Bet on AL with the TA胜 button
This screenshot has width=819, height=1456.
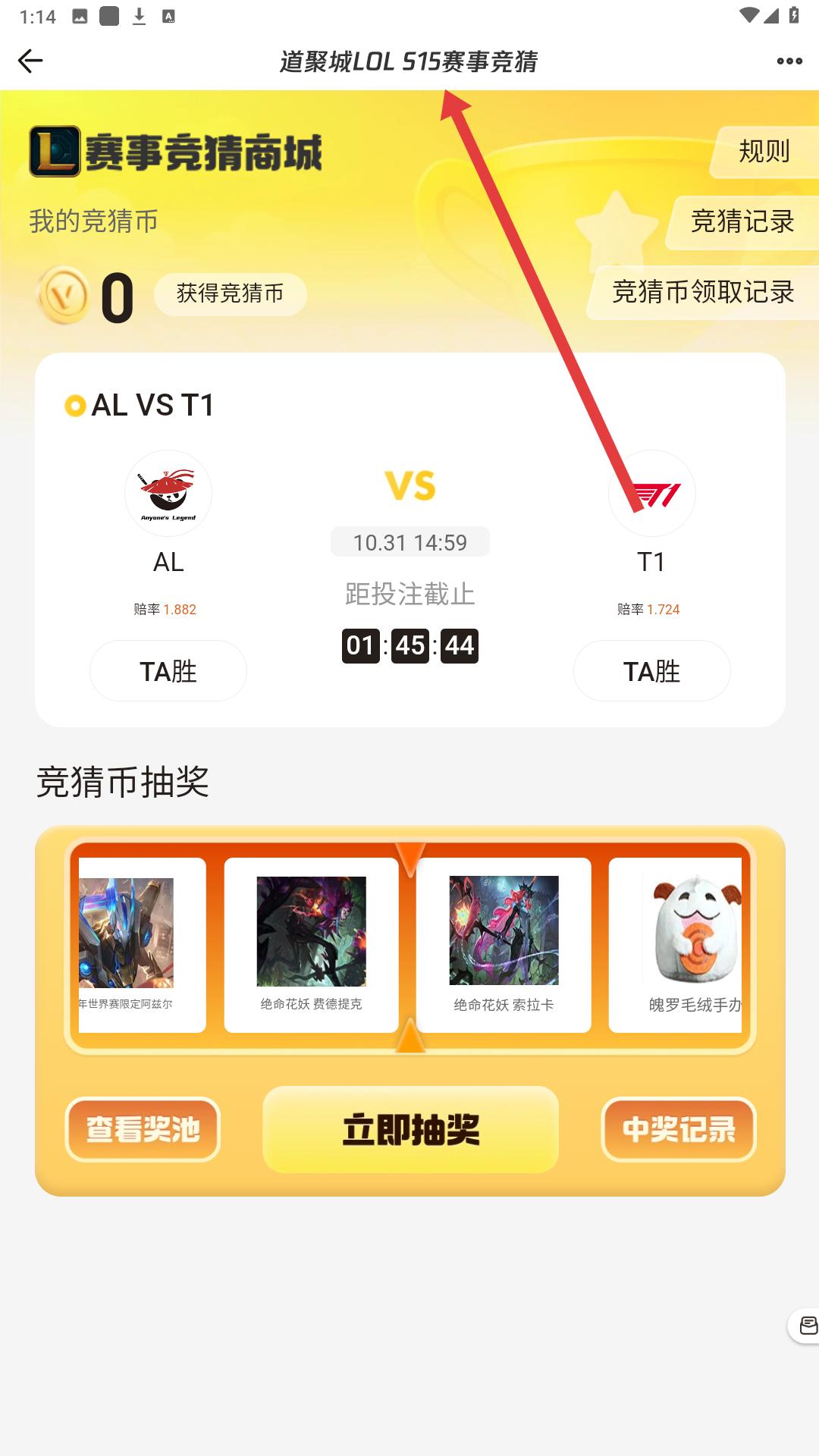[x=168, y=671]
